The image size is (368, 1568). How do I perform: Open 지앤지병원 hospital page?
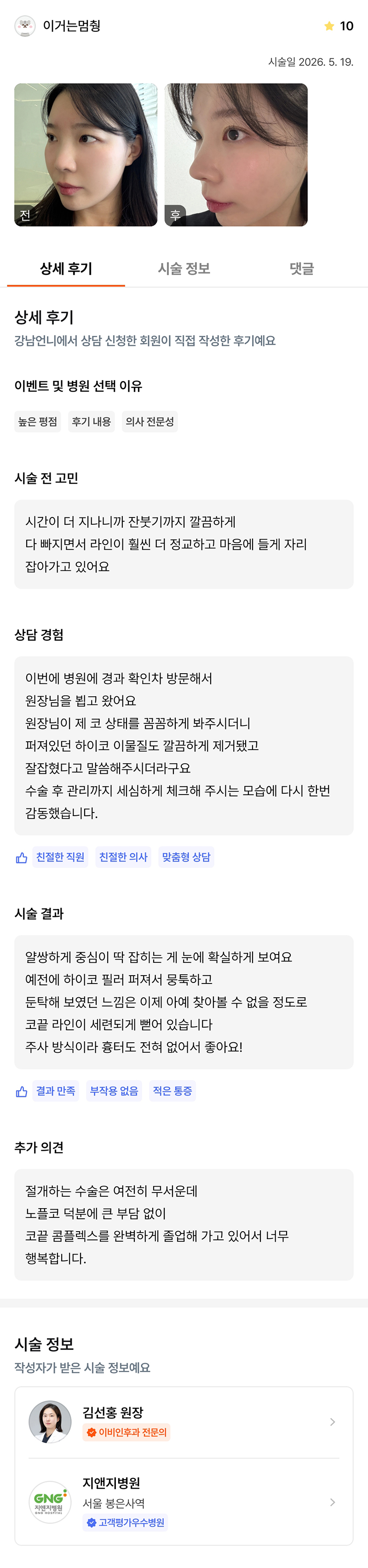point(184,1502)
